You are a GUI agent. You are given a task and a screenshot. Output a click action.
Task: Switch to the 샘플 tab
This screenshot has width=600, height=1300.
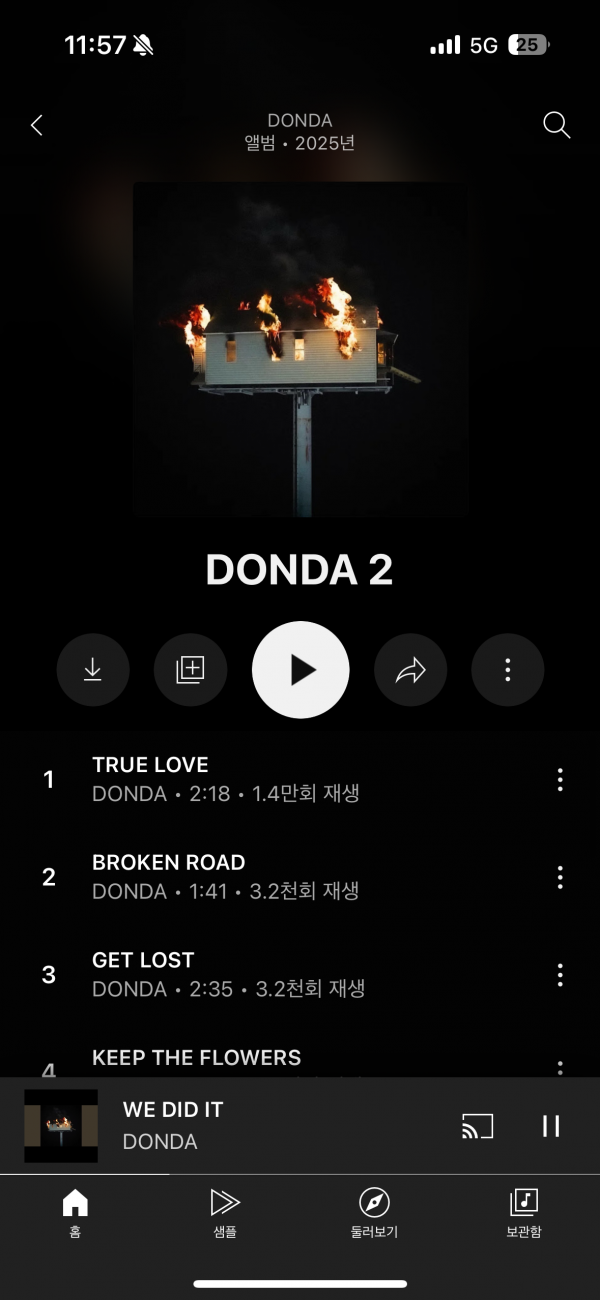(225, 1212)
